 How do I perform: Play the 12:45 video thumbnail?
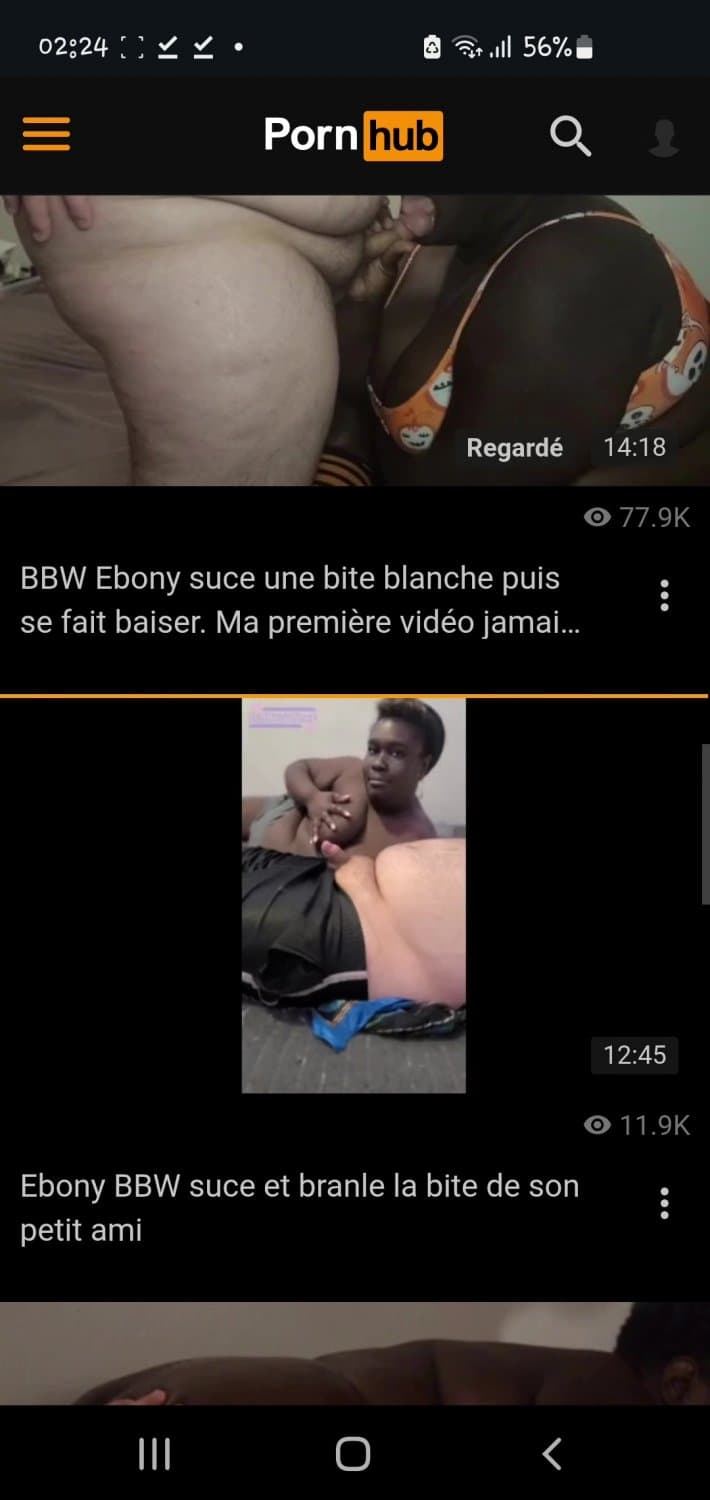[x=354, y=895]
